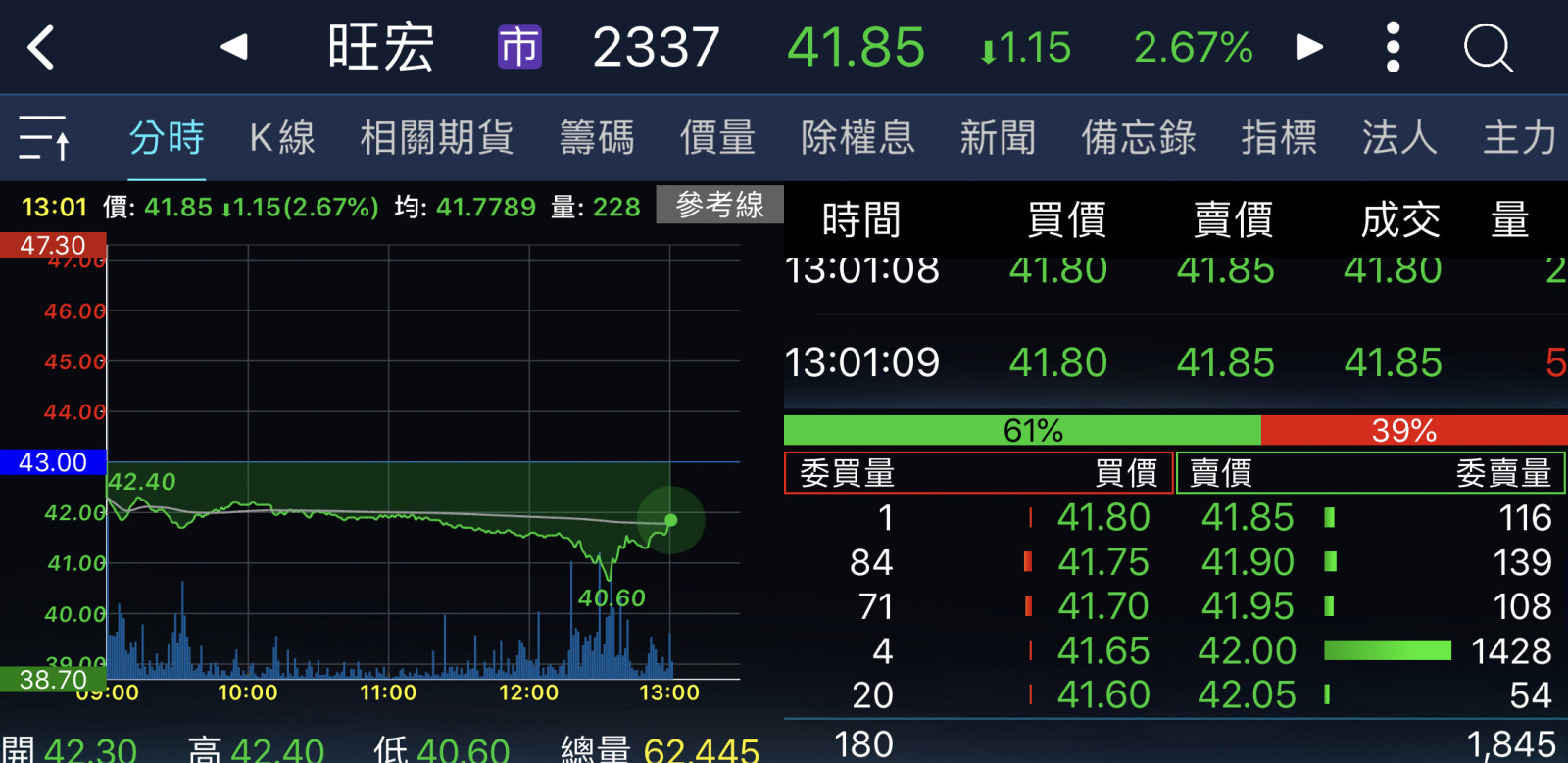Open the three-dot overflow menu

tap(1393, 47)
